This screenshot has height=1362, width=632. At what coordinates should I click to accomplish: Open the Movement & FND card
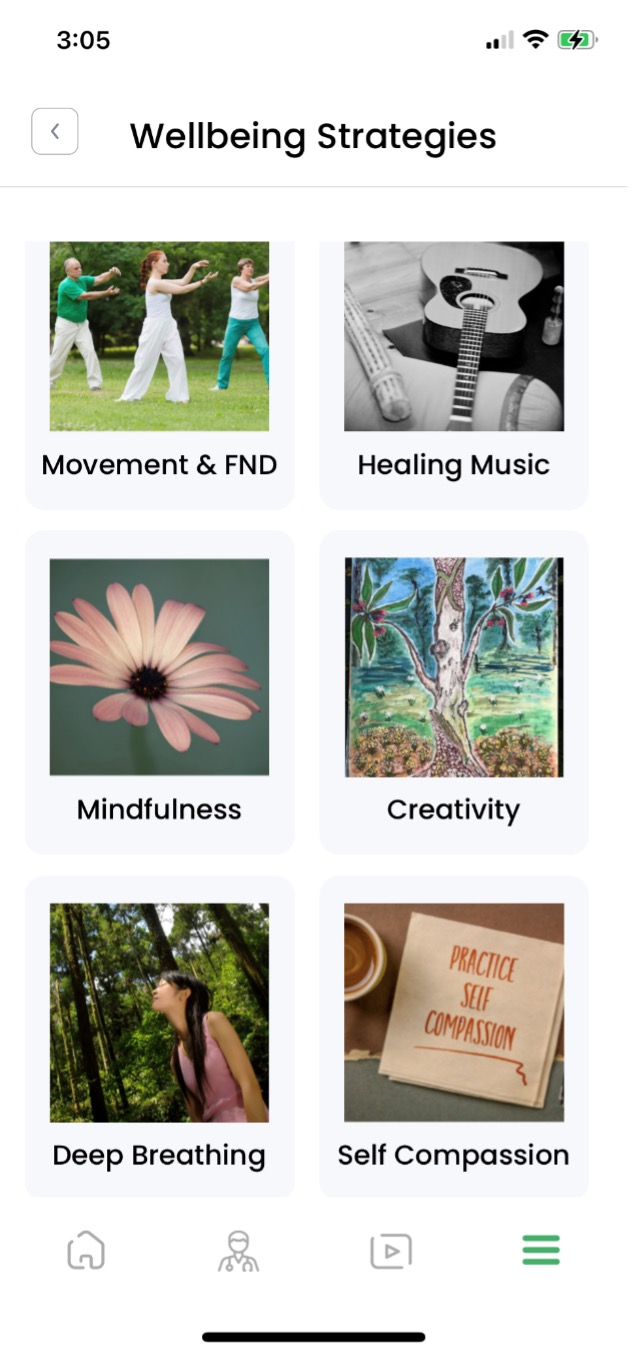[160, 375]
